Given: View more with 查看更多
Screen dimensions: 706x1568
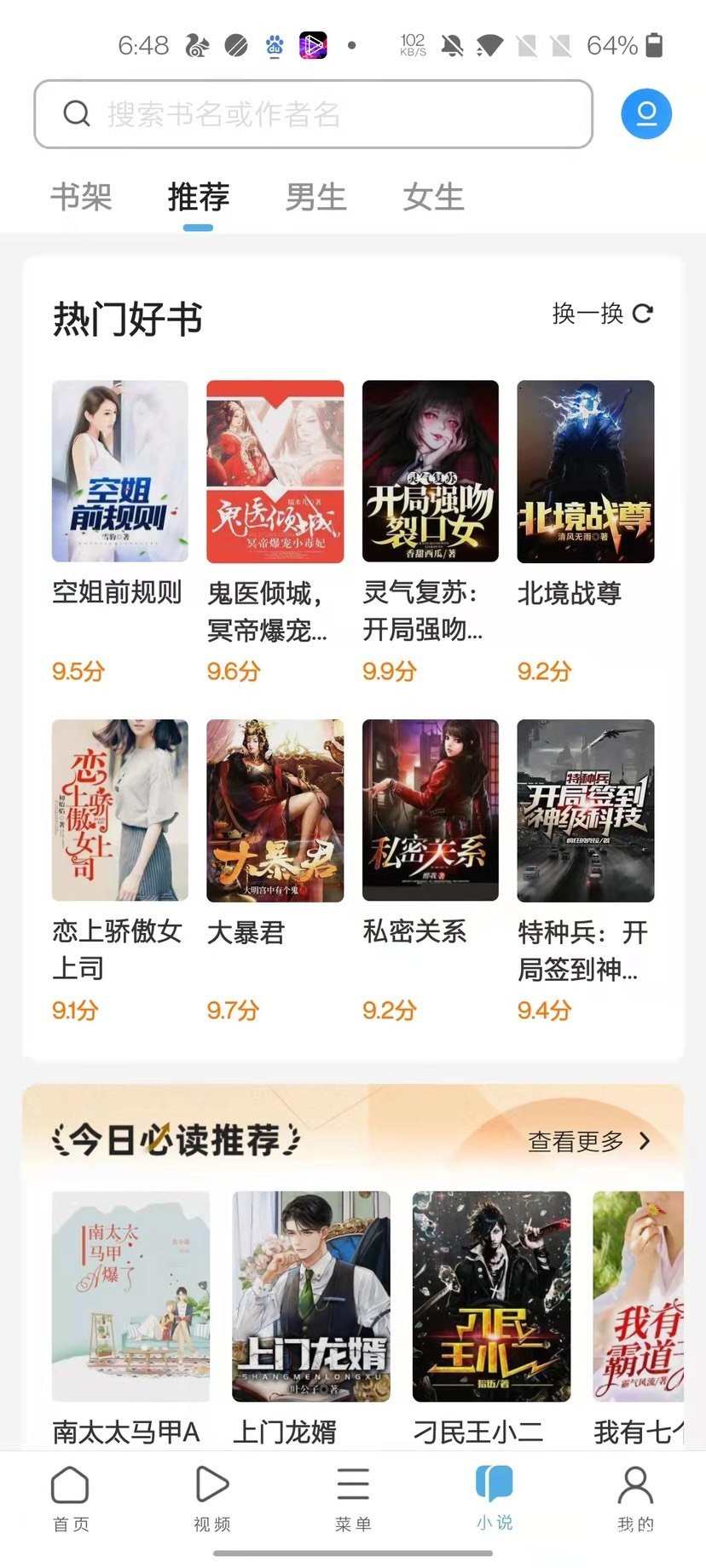Looking at the screenshot, I should [589, 1141].
